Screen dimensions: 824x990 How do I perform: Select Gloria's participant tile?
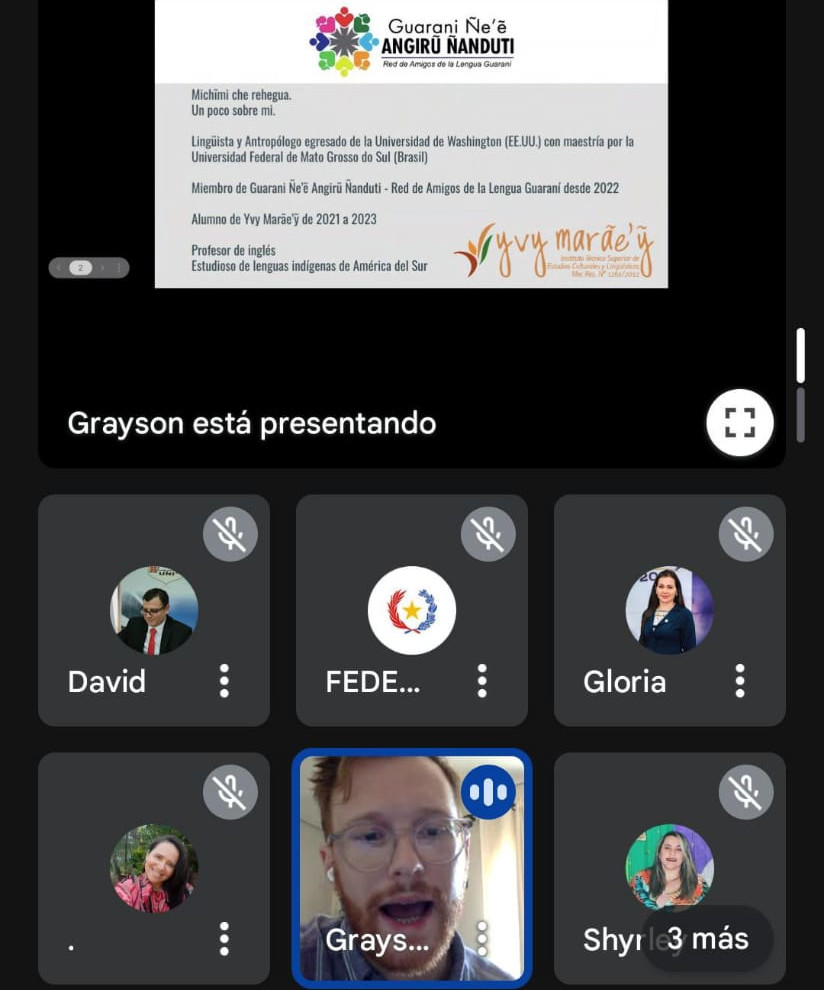coord(669,610)
